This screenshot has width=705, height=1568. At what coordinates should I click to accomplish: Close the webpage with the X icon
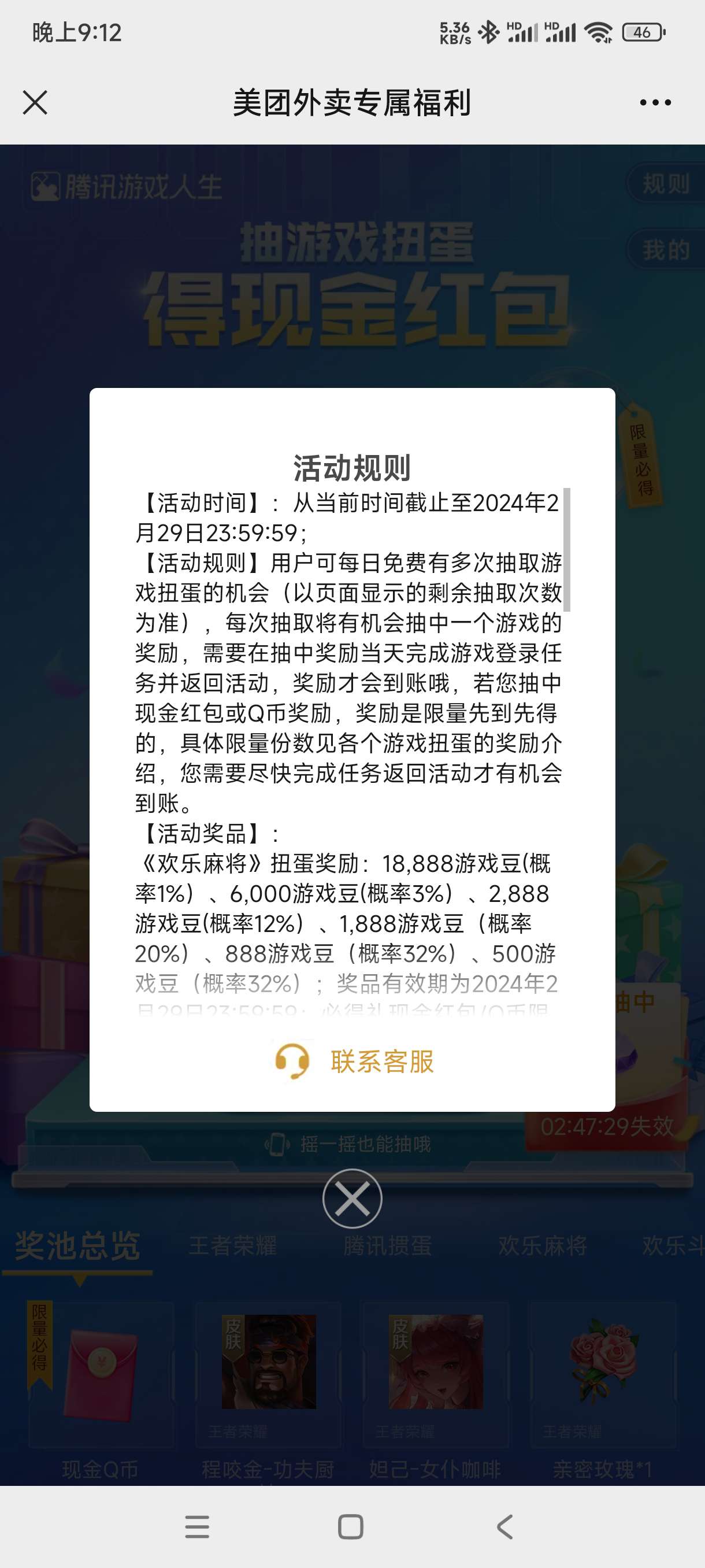pyautogui.click(x=35, y=102)
